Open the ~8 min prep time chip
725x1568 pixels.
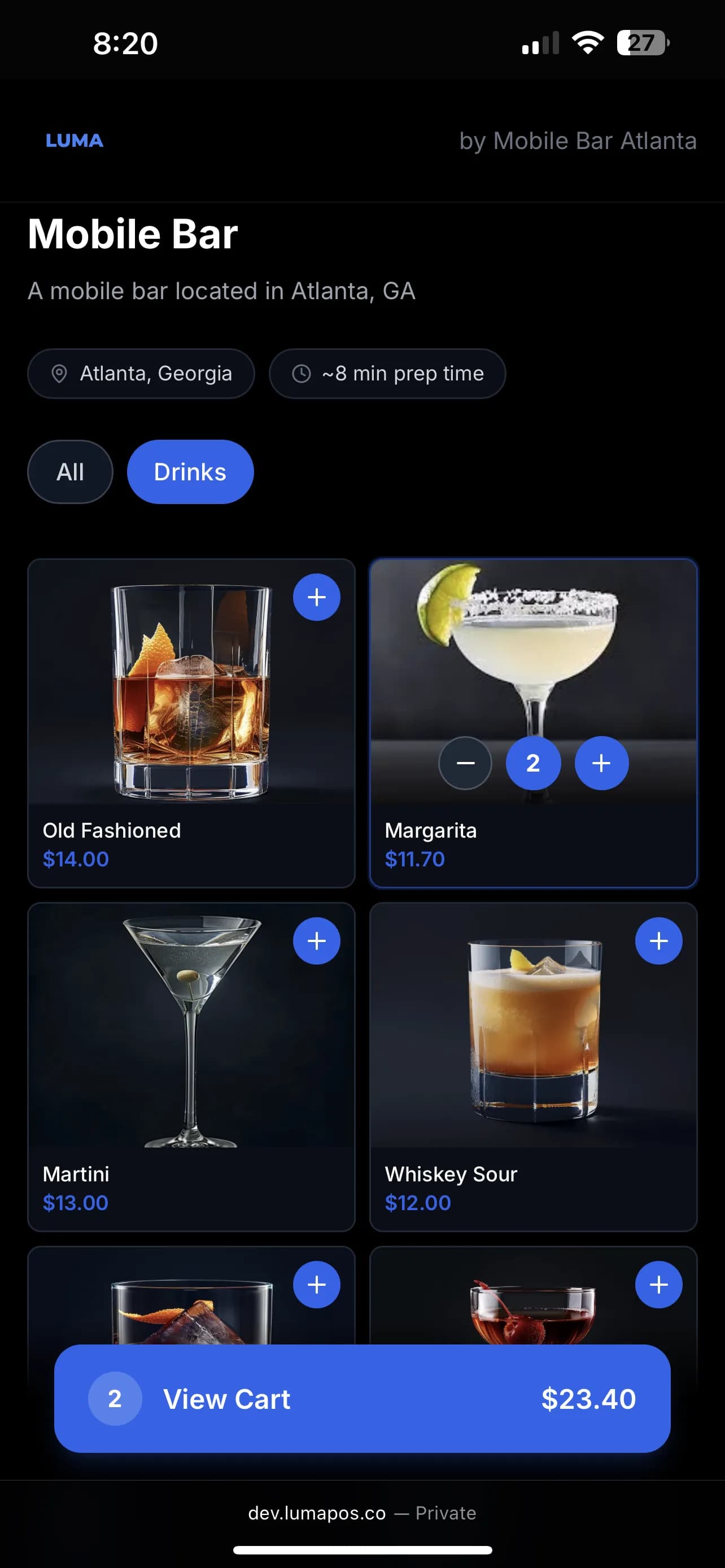coord(388,373)
